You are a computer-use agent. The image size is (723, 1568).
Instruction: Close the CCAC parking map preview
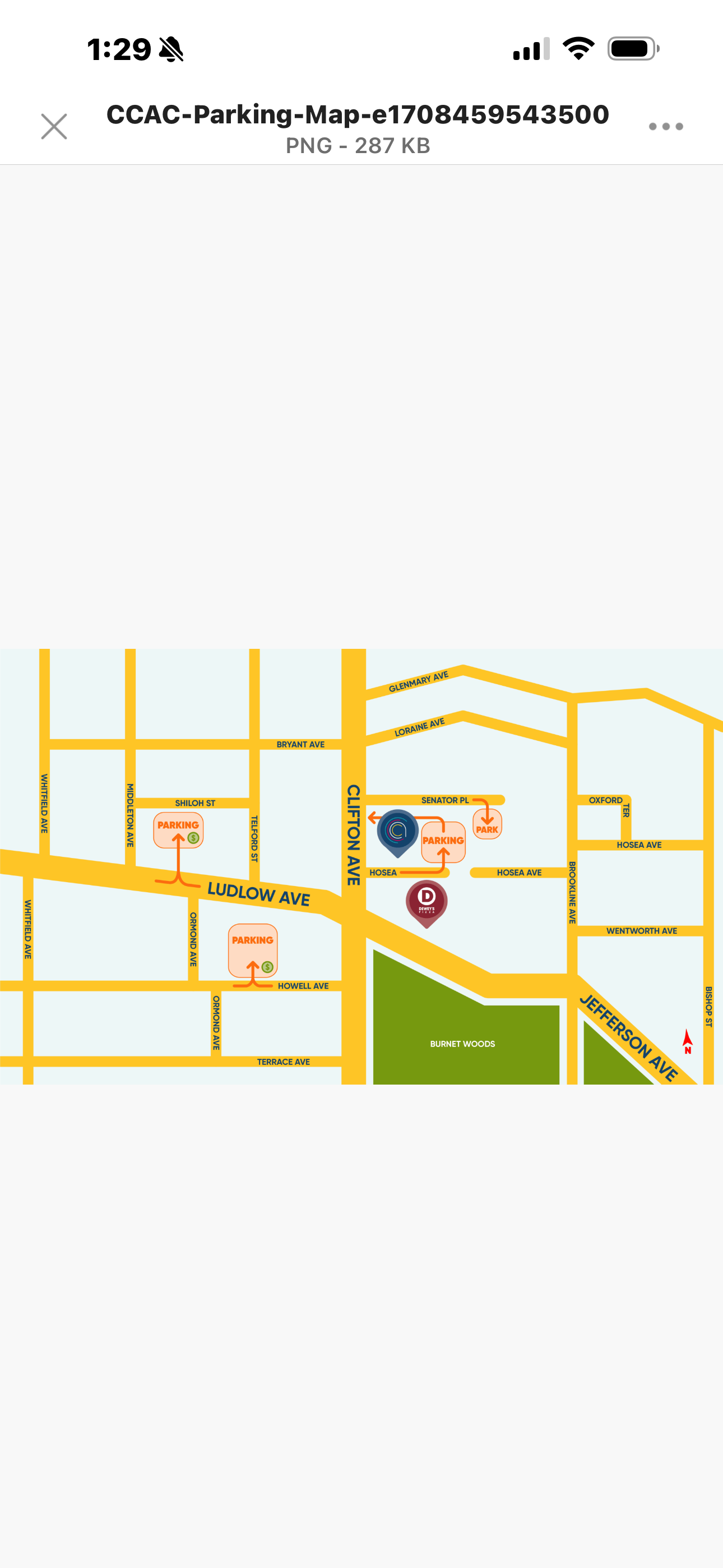click(54, 127)
